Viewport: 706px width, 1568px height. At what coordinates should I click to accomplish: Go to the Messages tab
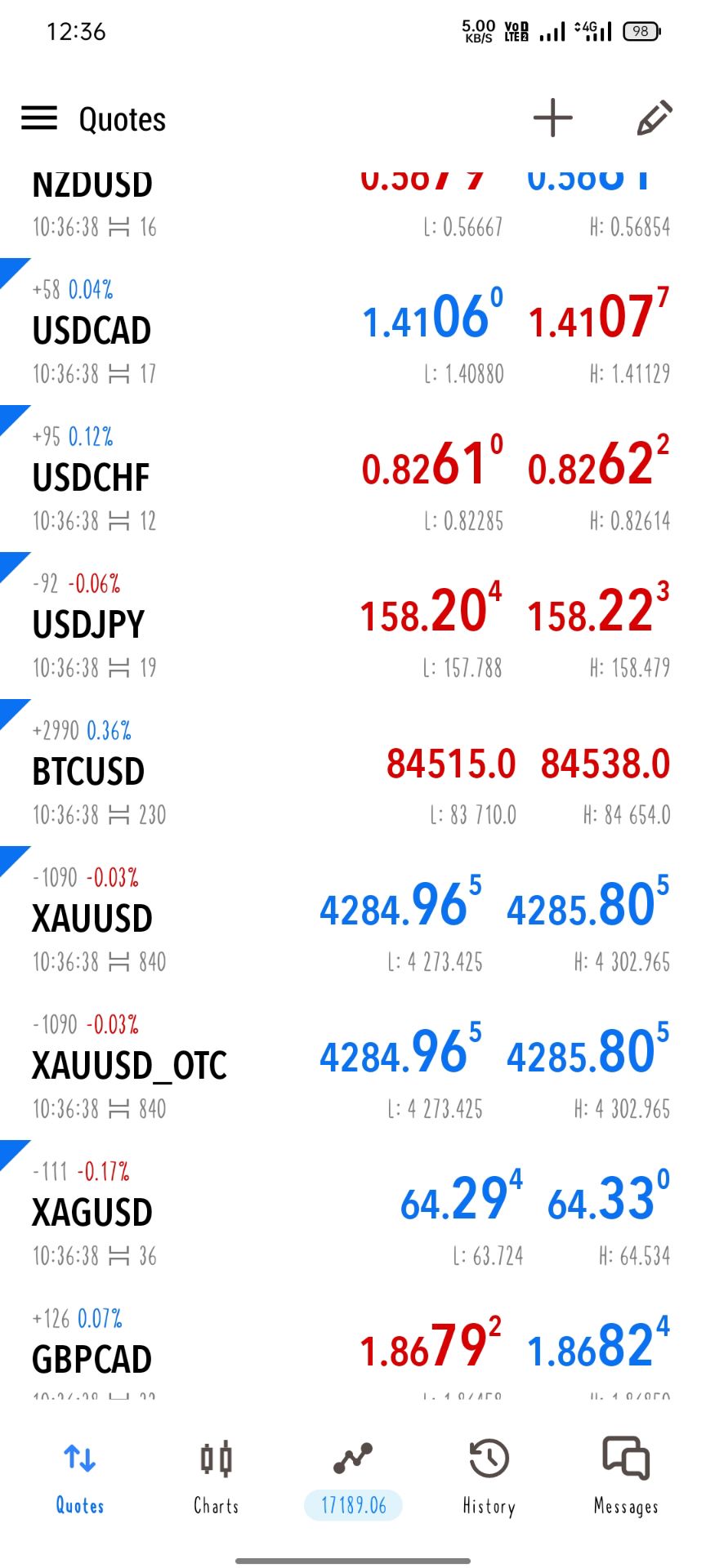[626, 1478]
